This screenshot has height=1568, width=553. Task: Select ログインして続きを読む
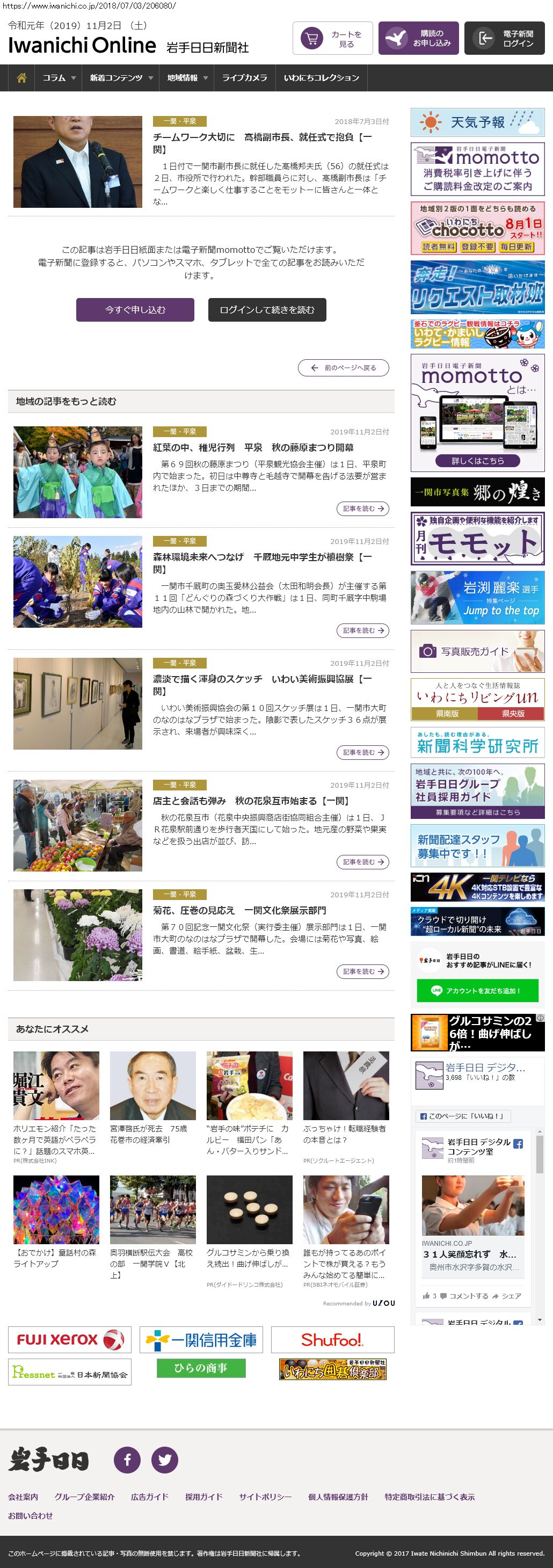tap(267, 310)
